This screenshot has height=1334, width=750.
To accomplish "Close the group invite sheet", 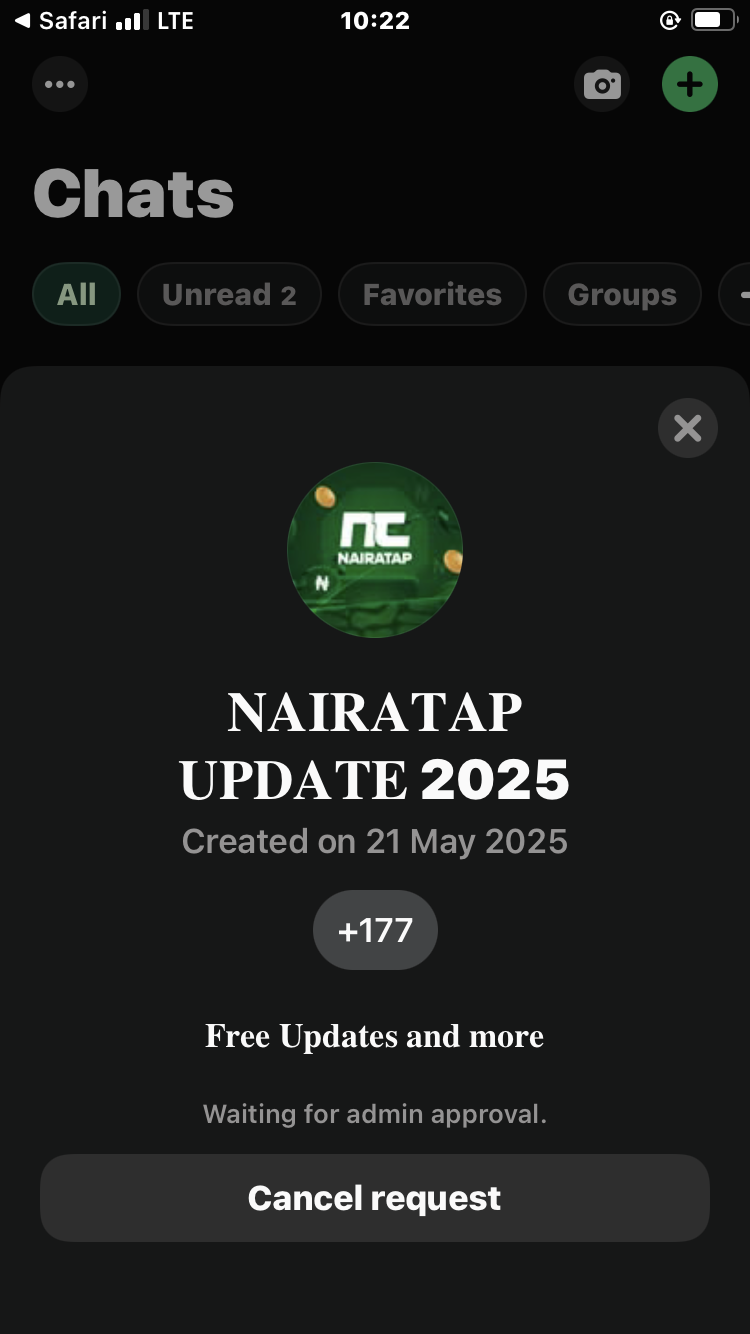I will pos(687,428).
